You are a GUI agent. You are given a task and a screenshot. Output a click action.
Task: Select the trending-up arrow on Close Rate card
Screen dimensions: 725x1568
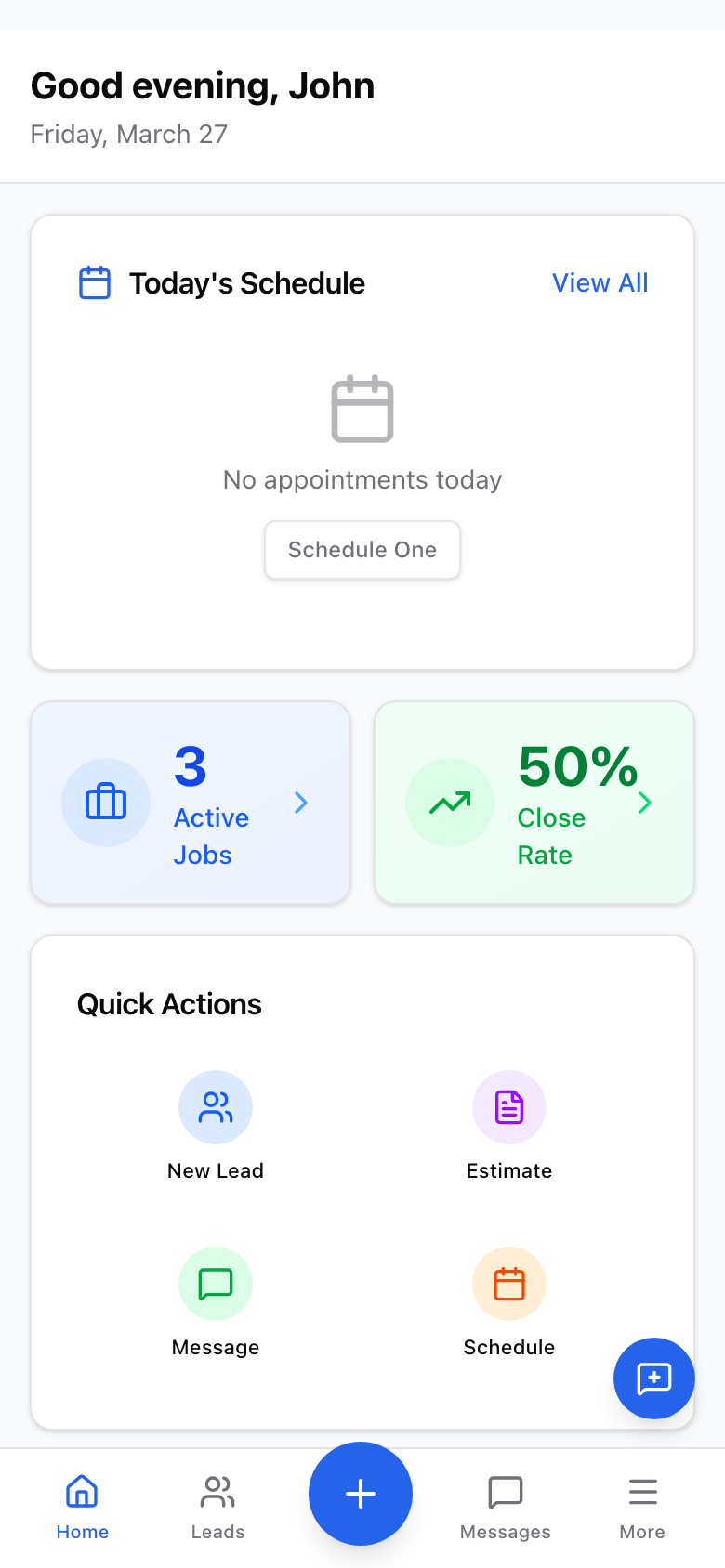point(450,802)
